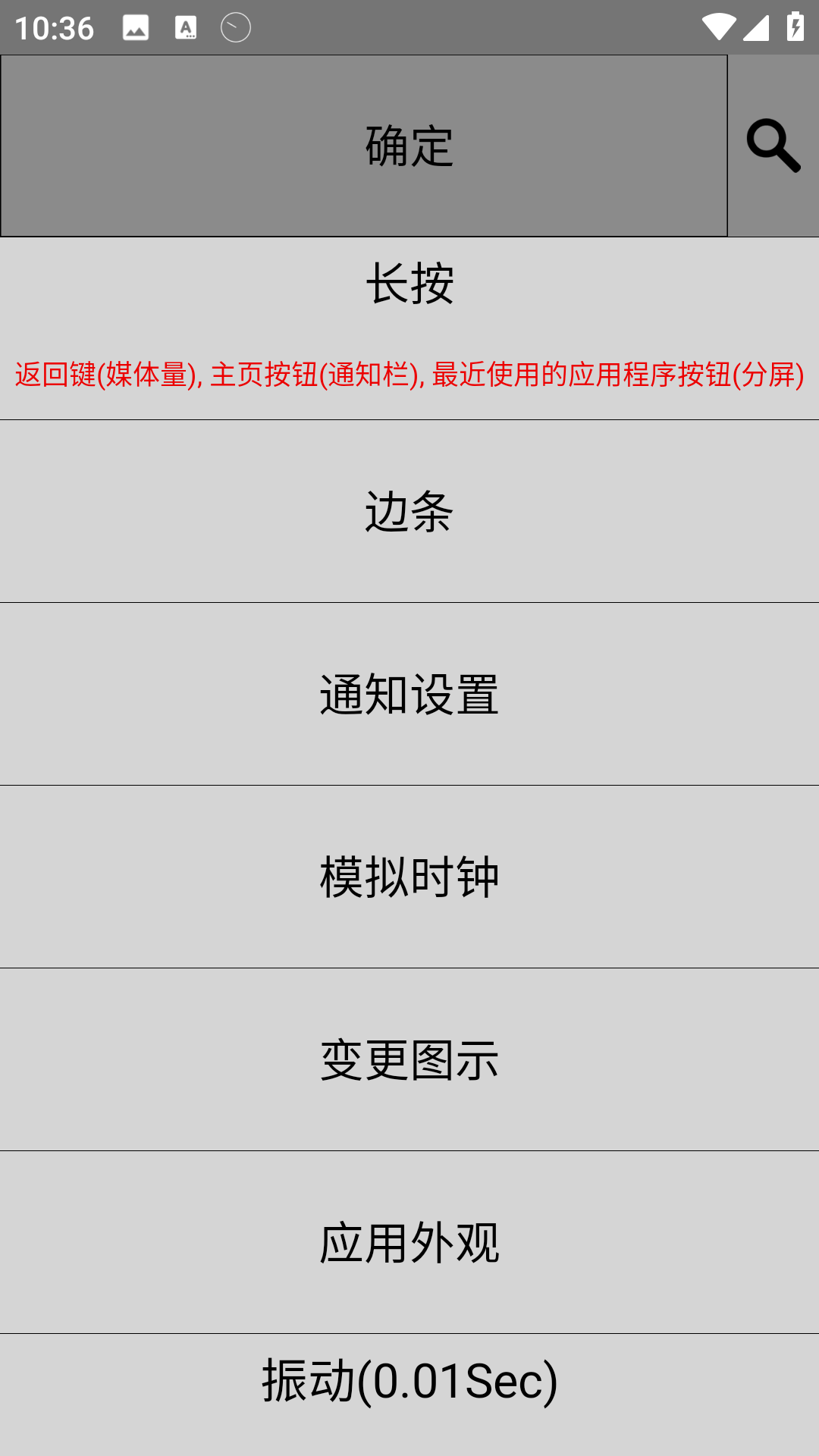Screen dimensions: 819x1456
Task: Open the 长按 long-press settings
Action: 409,283
